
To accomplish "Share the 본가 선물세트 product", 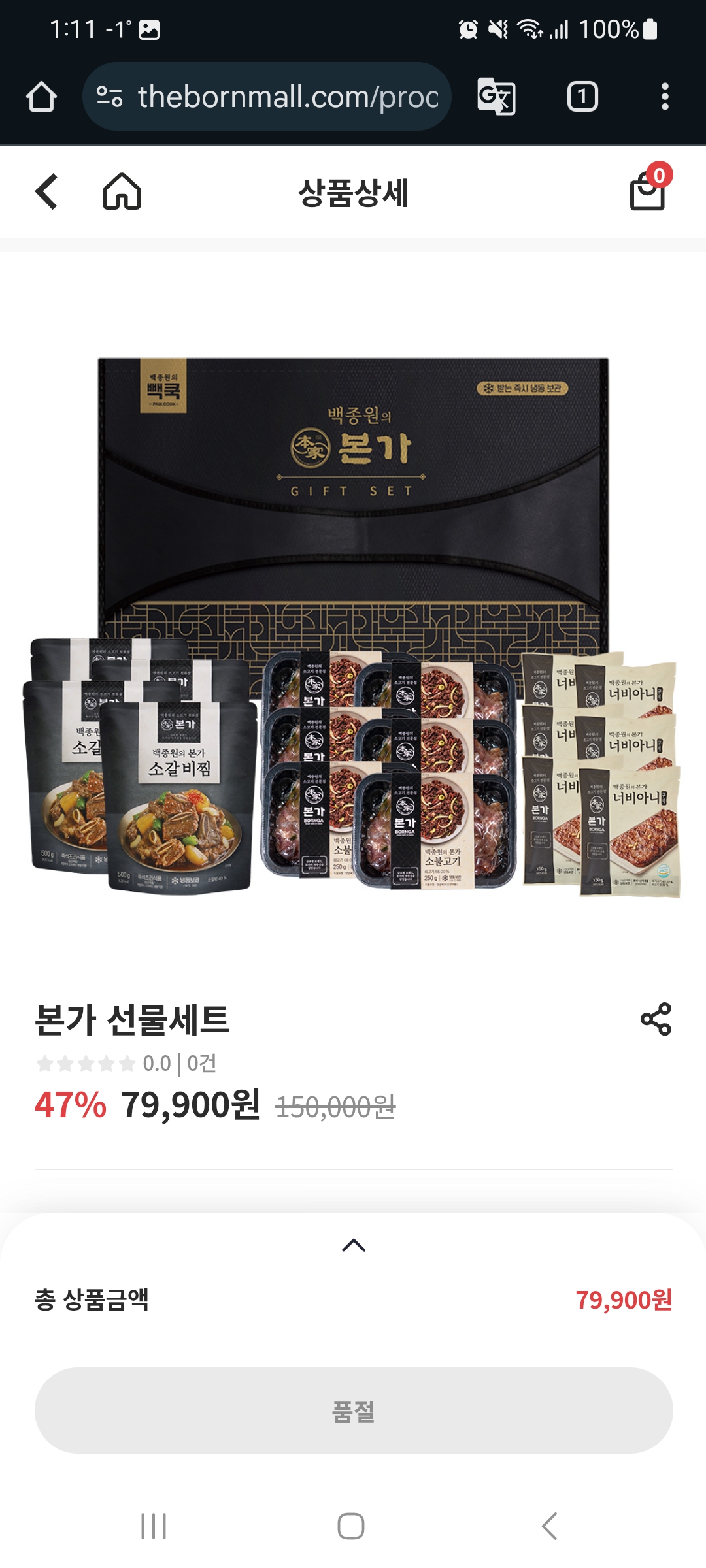I will [656, 1019].
